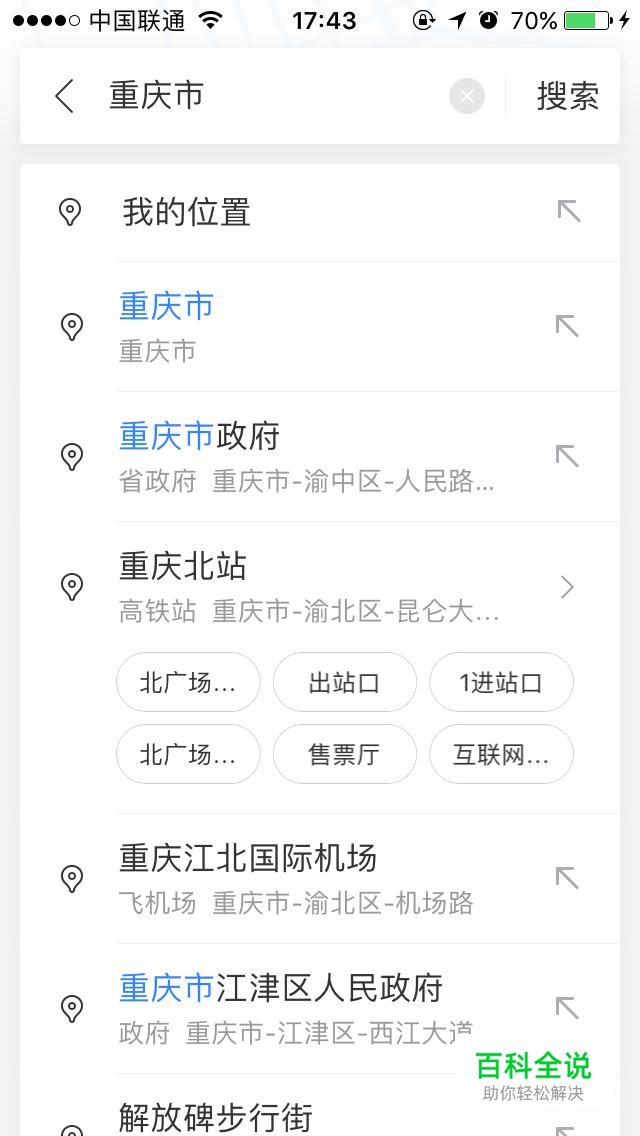
Task: Expand 重庆北站 with its chevron
Action: (568, 587)
